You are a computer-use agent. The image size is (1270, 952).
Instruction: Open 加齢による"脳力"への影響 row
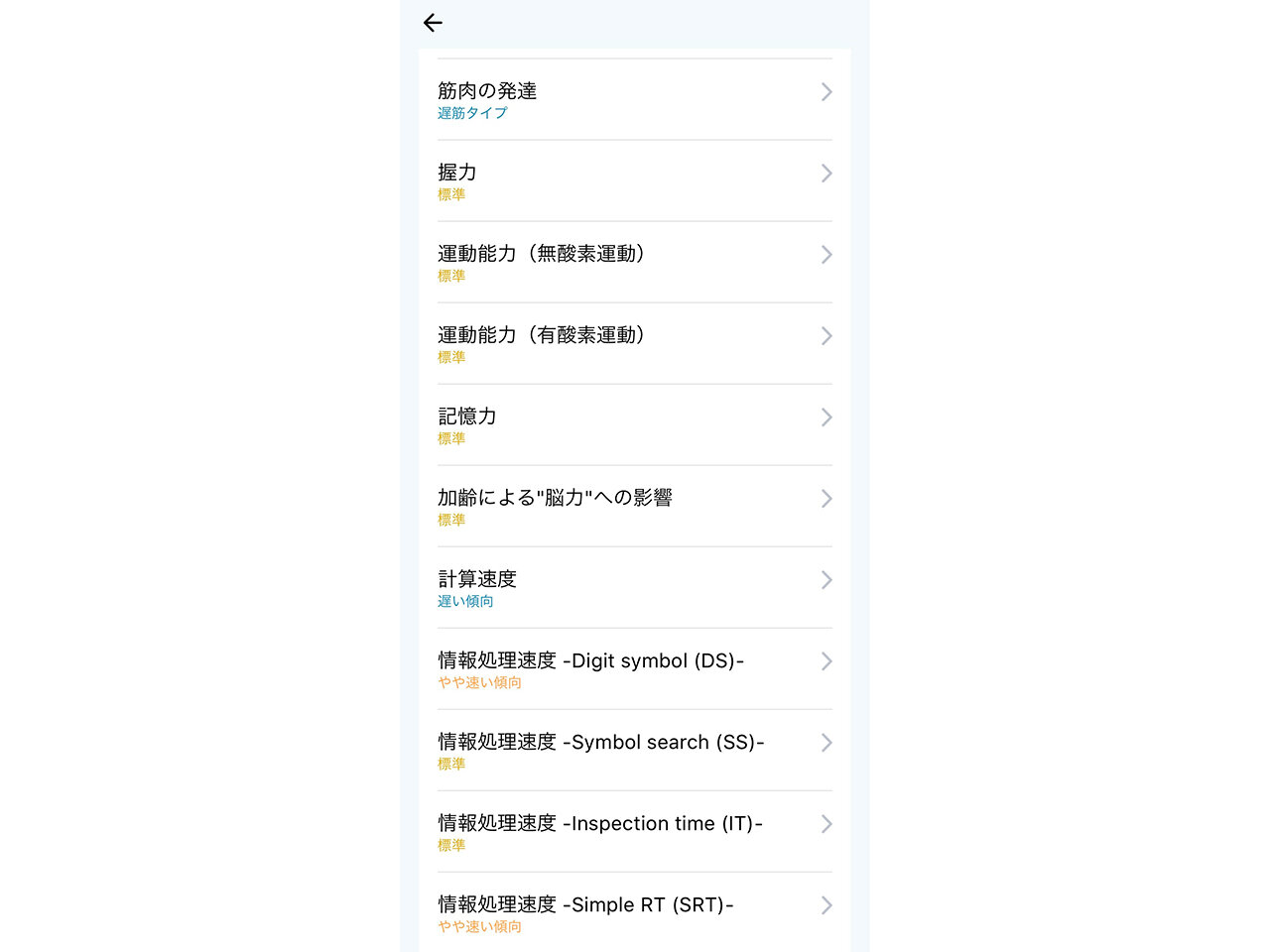(634, 506)
